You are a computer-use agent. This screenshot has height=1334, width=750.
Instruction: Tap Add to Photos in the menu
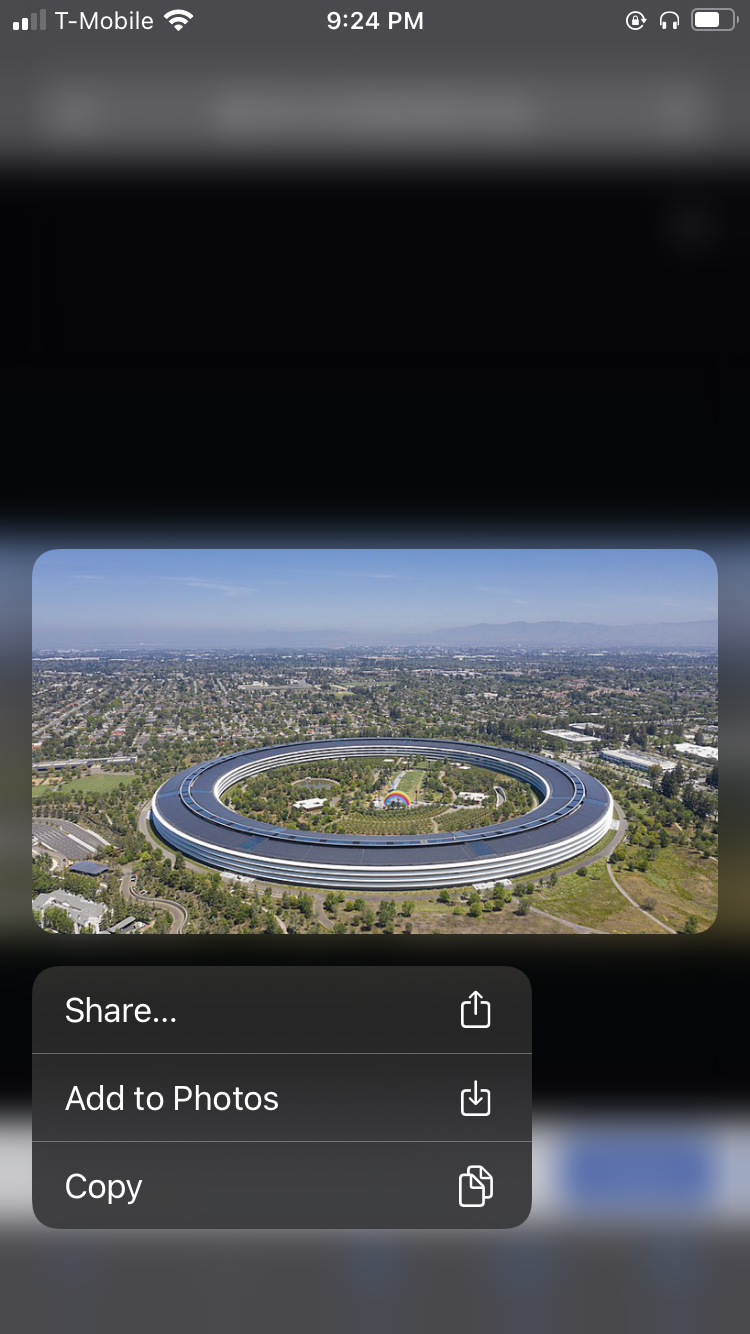point(171,1098)
